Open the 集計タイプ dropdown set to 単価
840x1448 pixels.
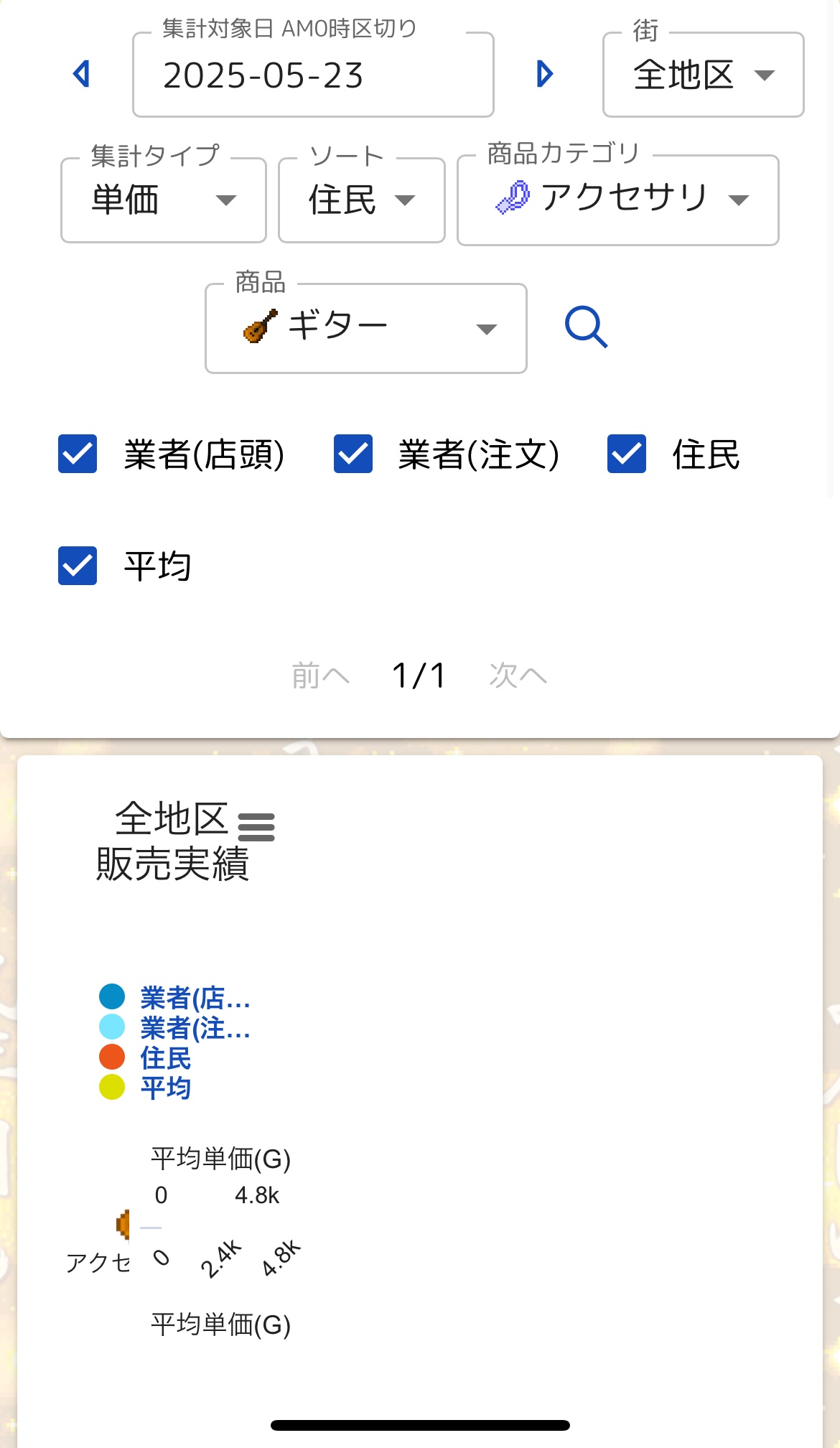pyautogui.click(x=164, y=200)
